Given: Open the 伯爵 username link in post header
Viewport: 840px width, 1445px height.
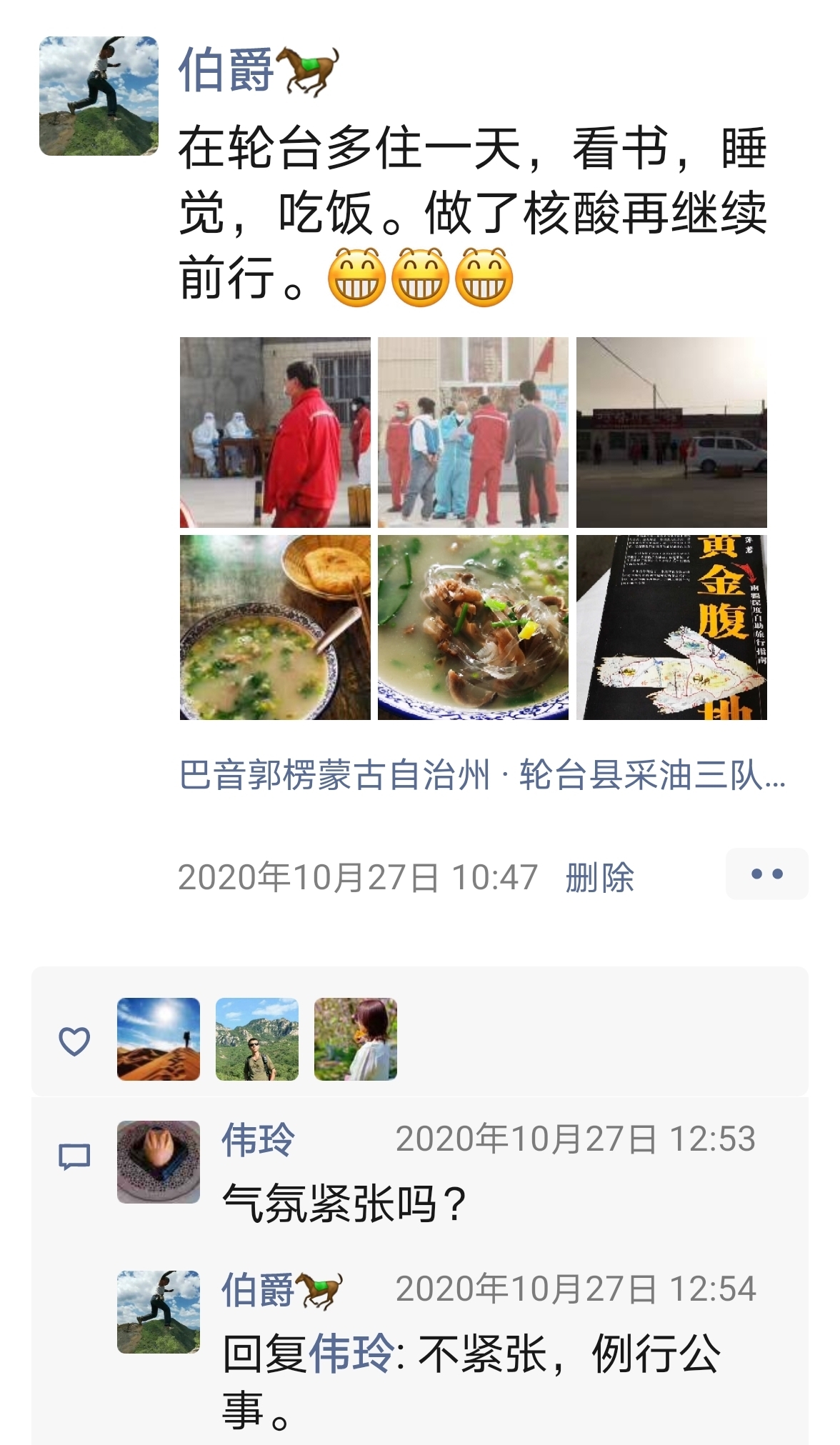Looking at the screenshot, I should point(226,71).
